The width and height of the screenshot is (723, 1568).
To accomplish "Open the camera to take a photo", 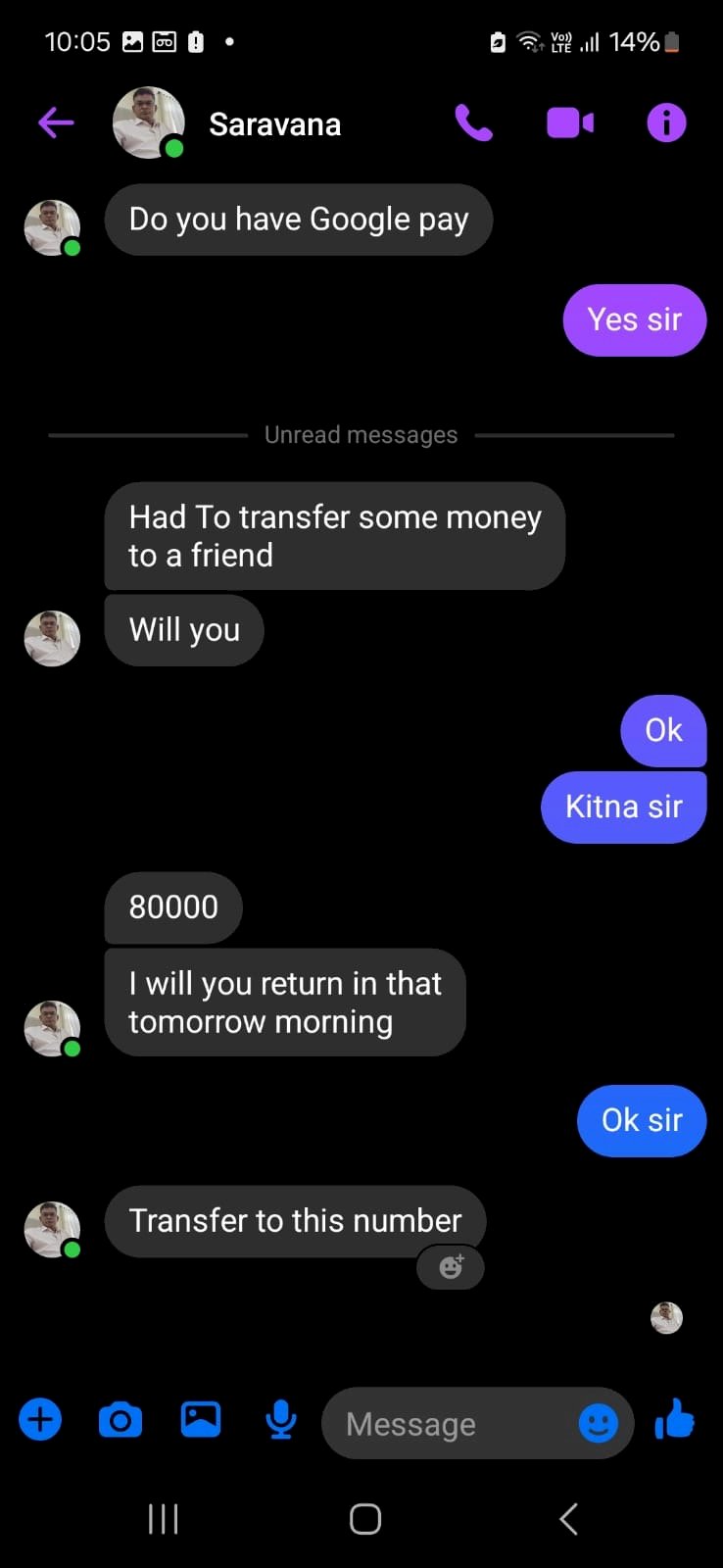I will [x=120, y=1420].
